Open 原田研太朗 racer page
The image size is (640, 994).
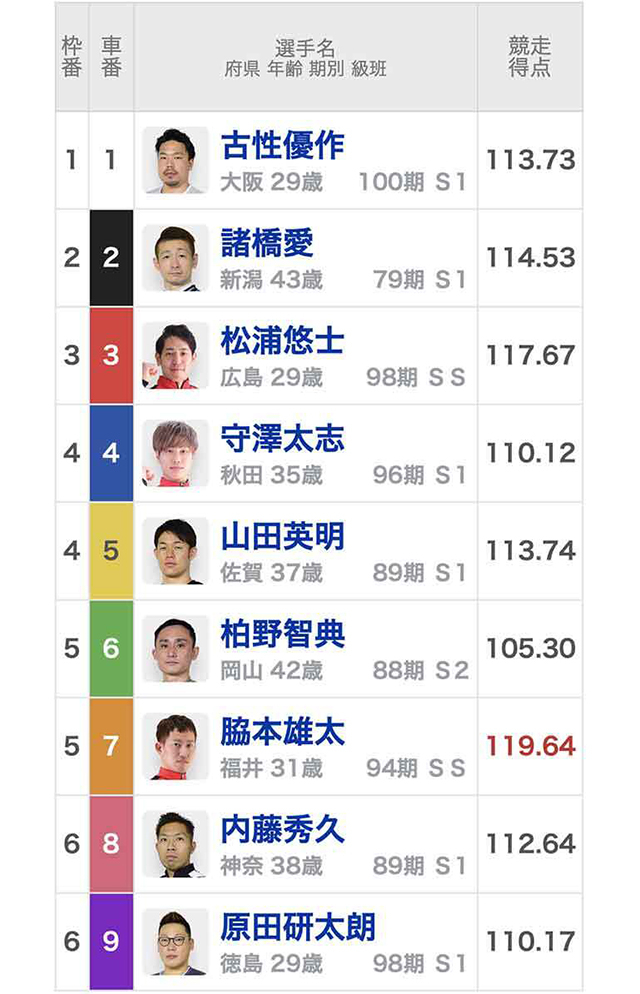point(297,928)
